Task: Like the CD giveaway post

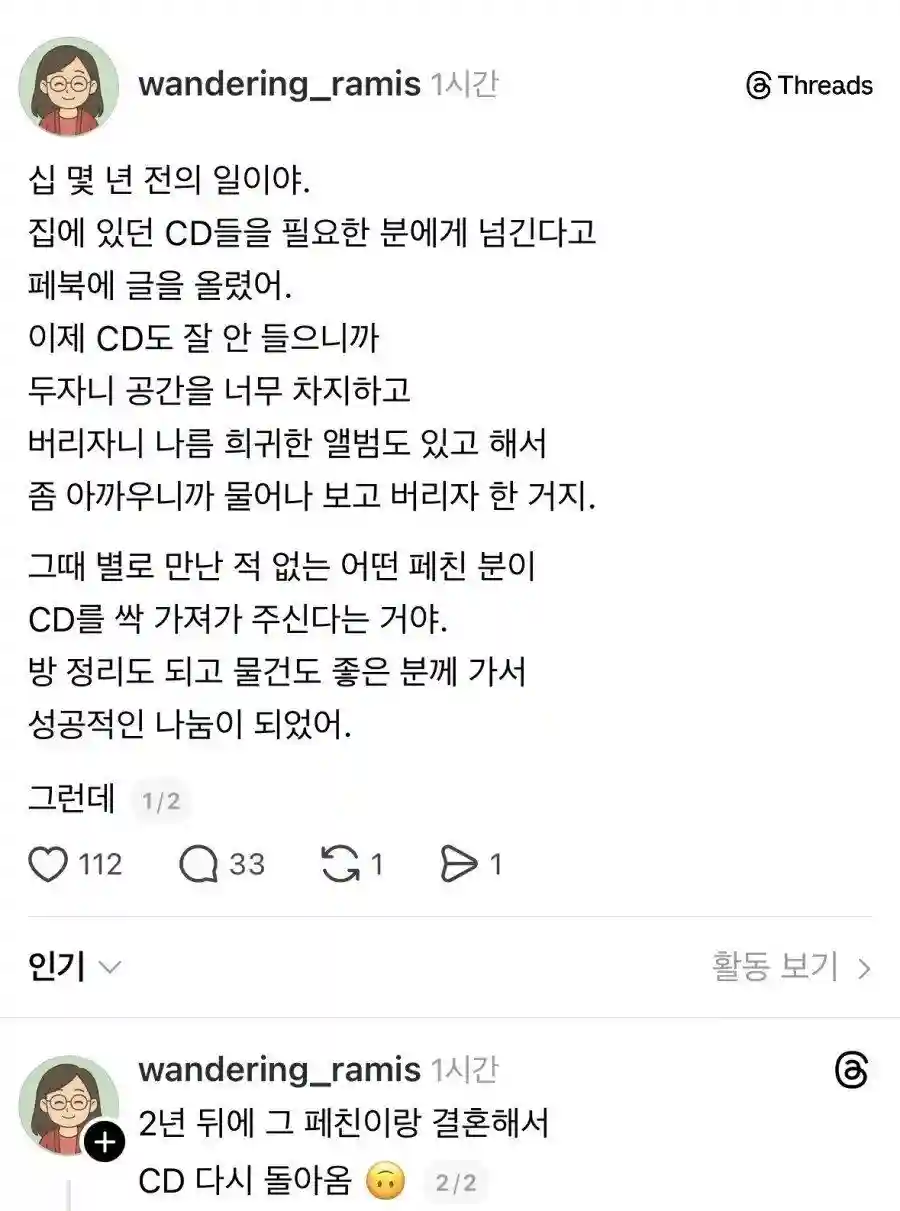Action: 48,864
